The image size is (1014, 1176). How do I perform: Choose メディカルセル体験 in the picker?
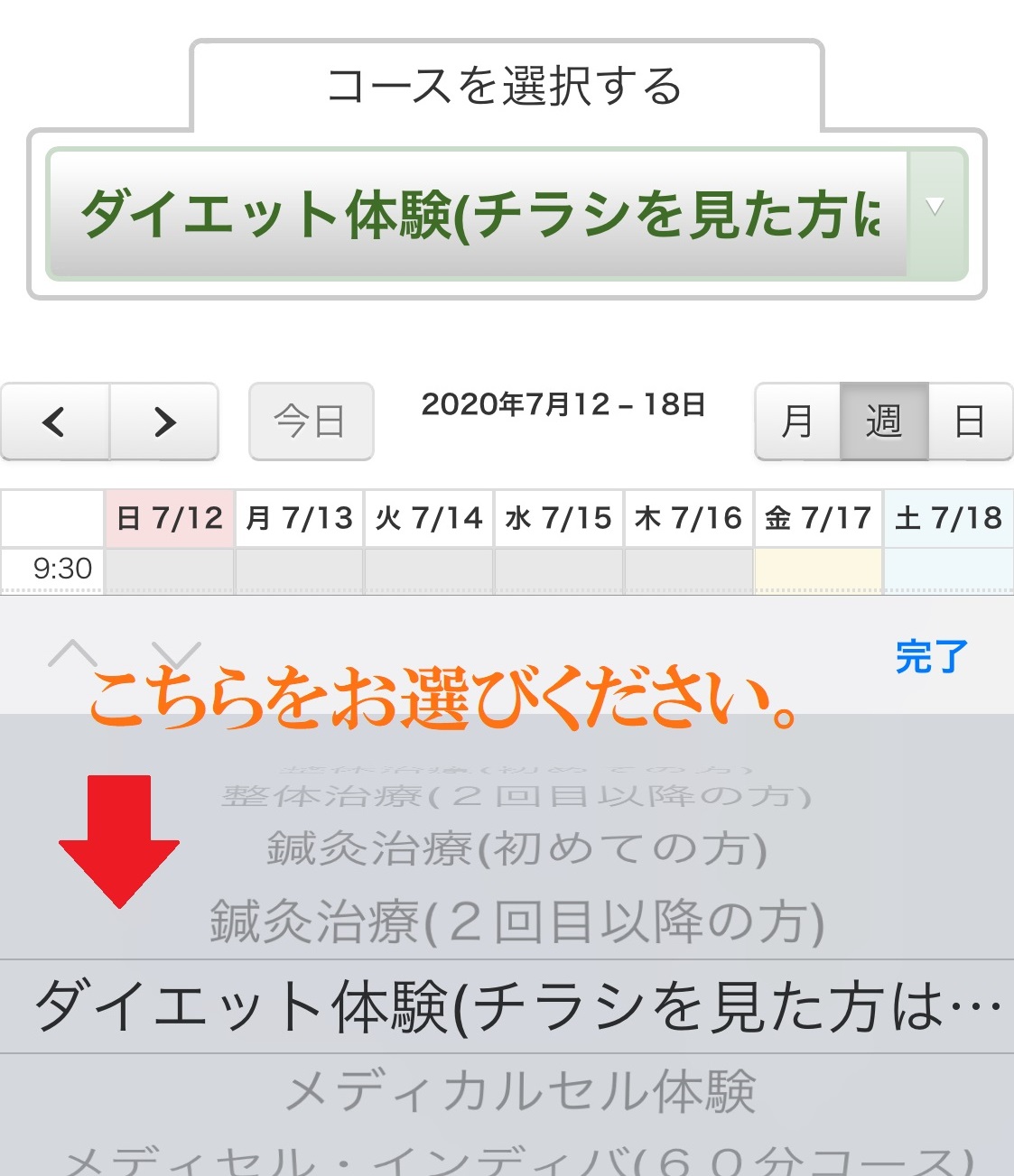(520, 1090)
